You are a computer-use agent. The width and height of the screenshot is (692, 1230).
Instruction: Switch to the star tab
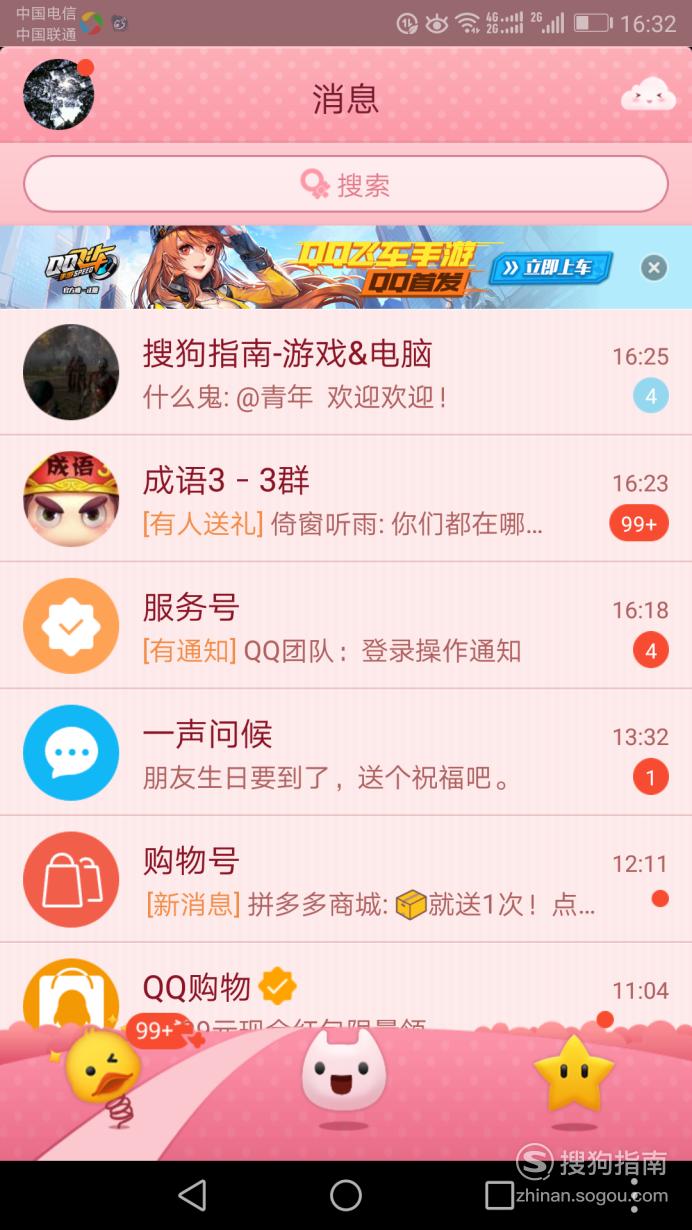[x=574, y=1072]
